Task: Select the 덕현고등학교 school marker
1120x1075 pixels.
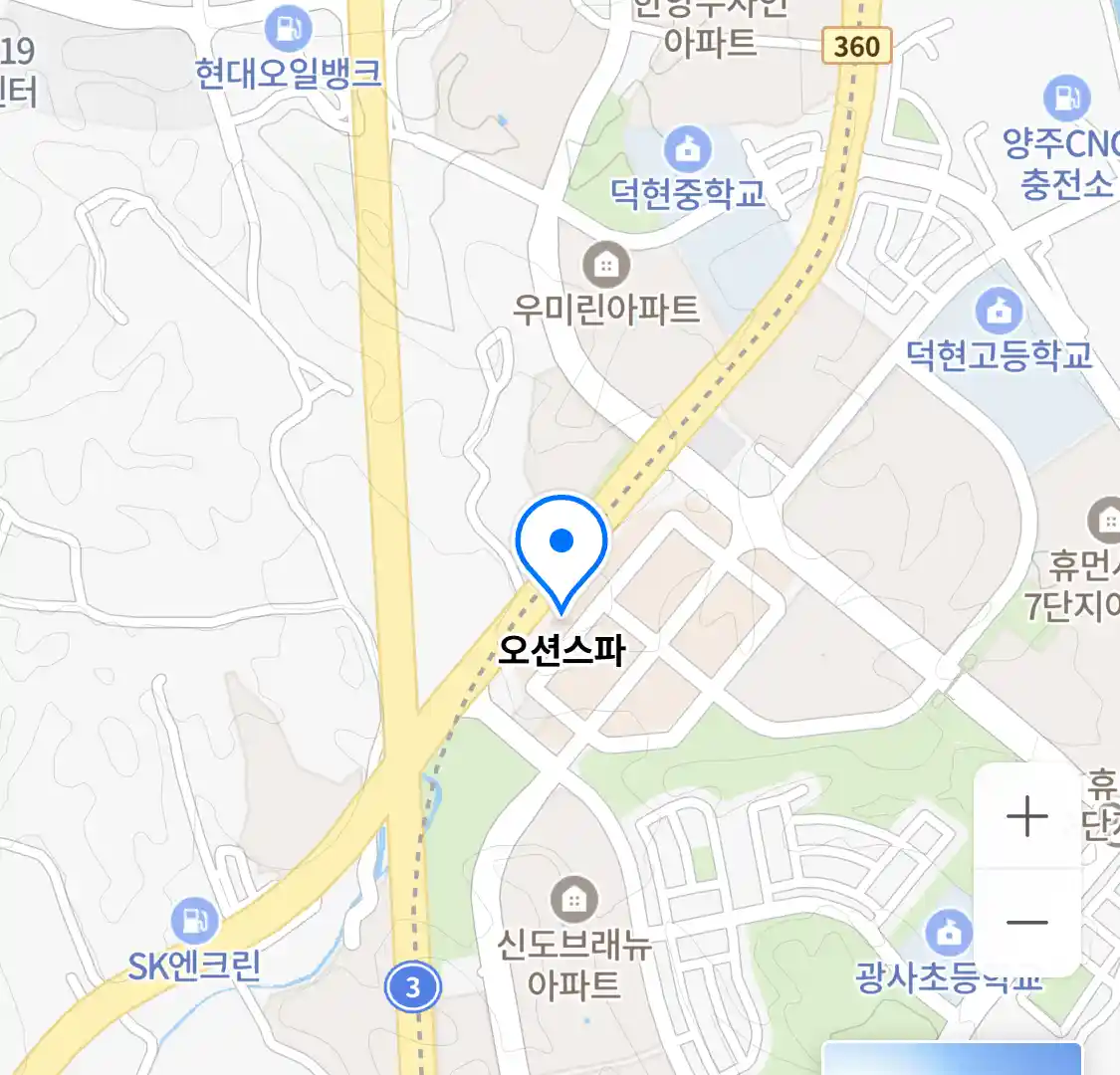Action: pyautogui.click(x=999, y=311)
